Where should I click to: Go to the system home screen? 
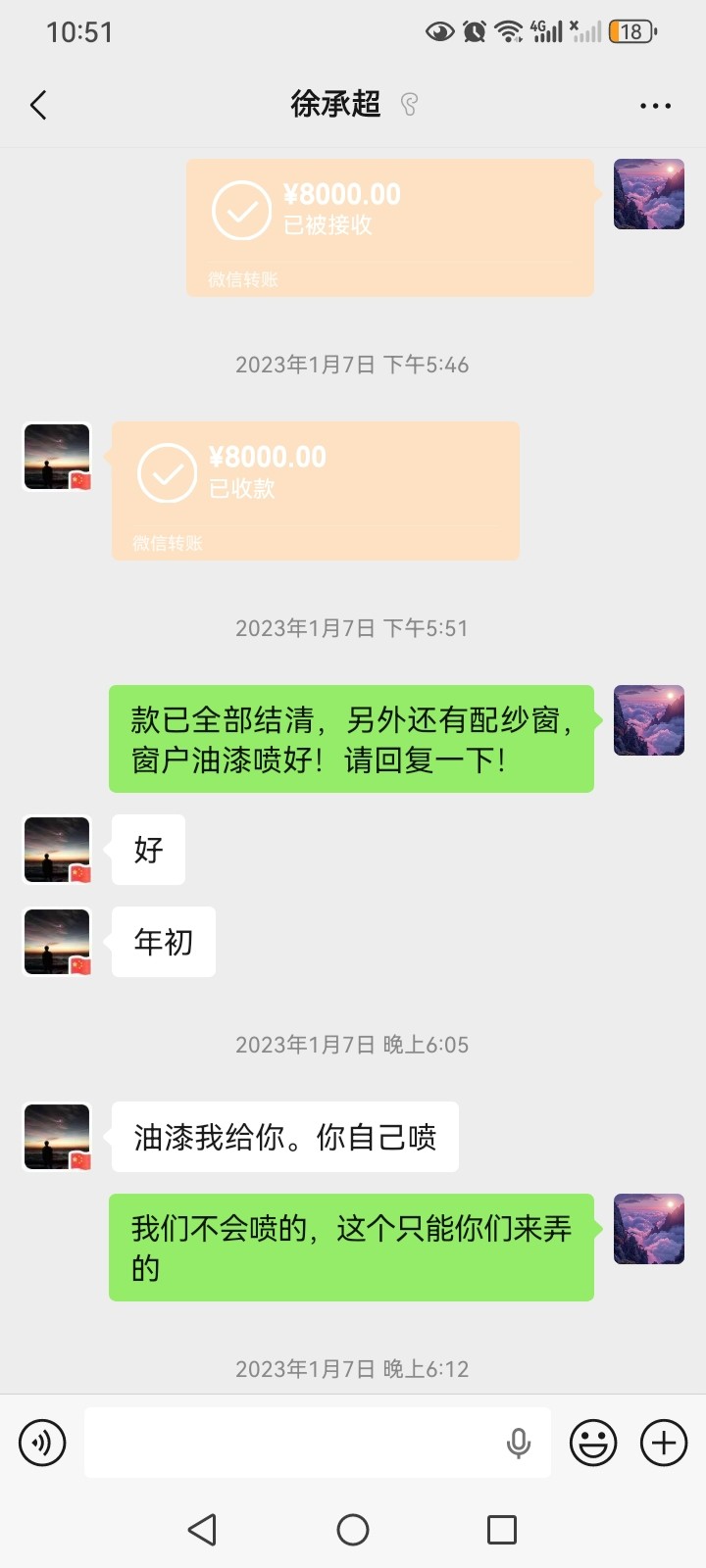[x=353, y=1530]
